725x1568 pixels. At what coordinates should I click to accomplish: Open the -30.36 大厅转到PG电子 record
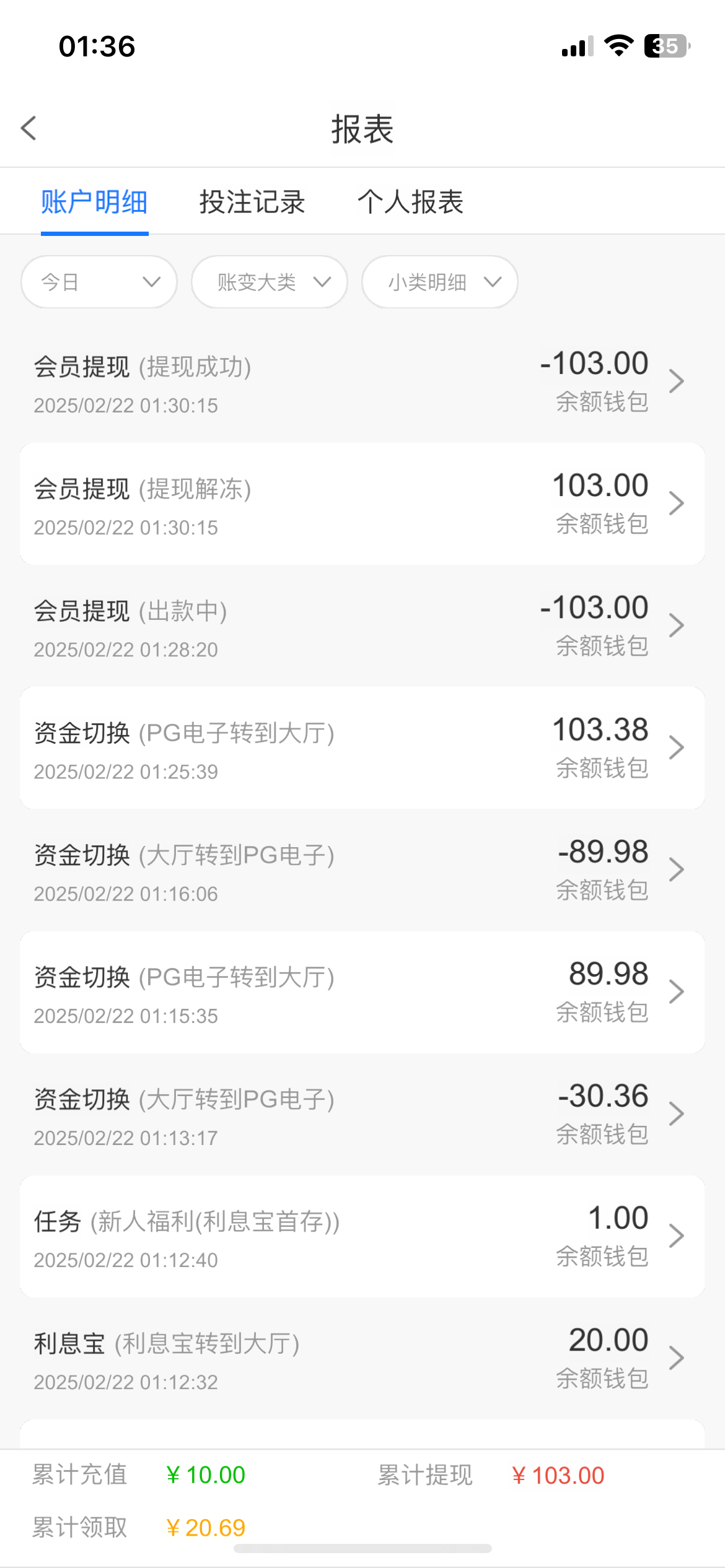tap(362, 1113)
